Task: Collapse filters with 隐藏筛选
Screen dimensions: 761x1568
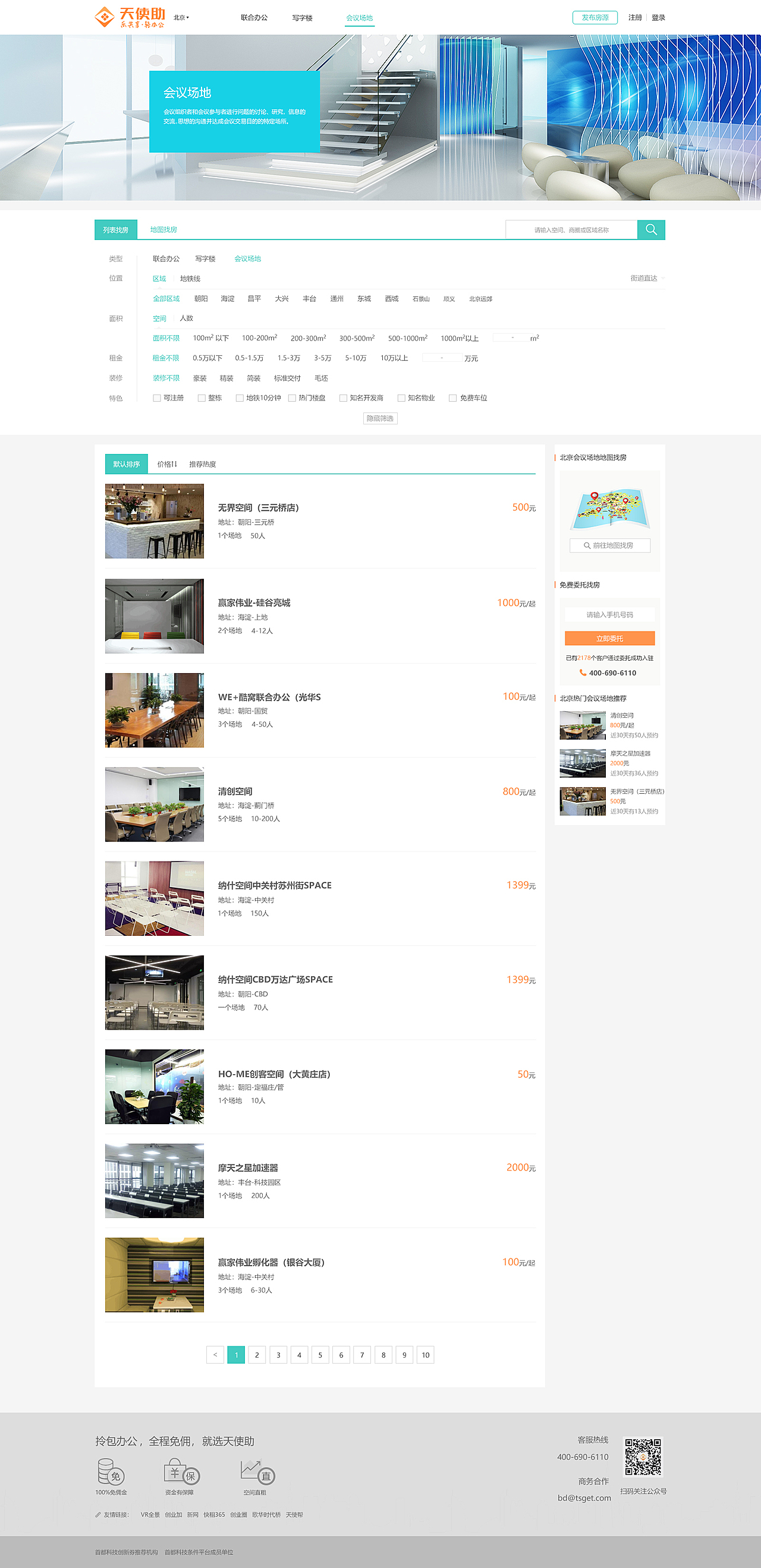Action: [x=380, y=418]
